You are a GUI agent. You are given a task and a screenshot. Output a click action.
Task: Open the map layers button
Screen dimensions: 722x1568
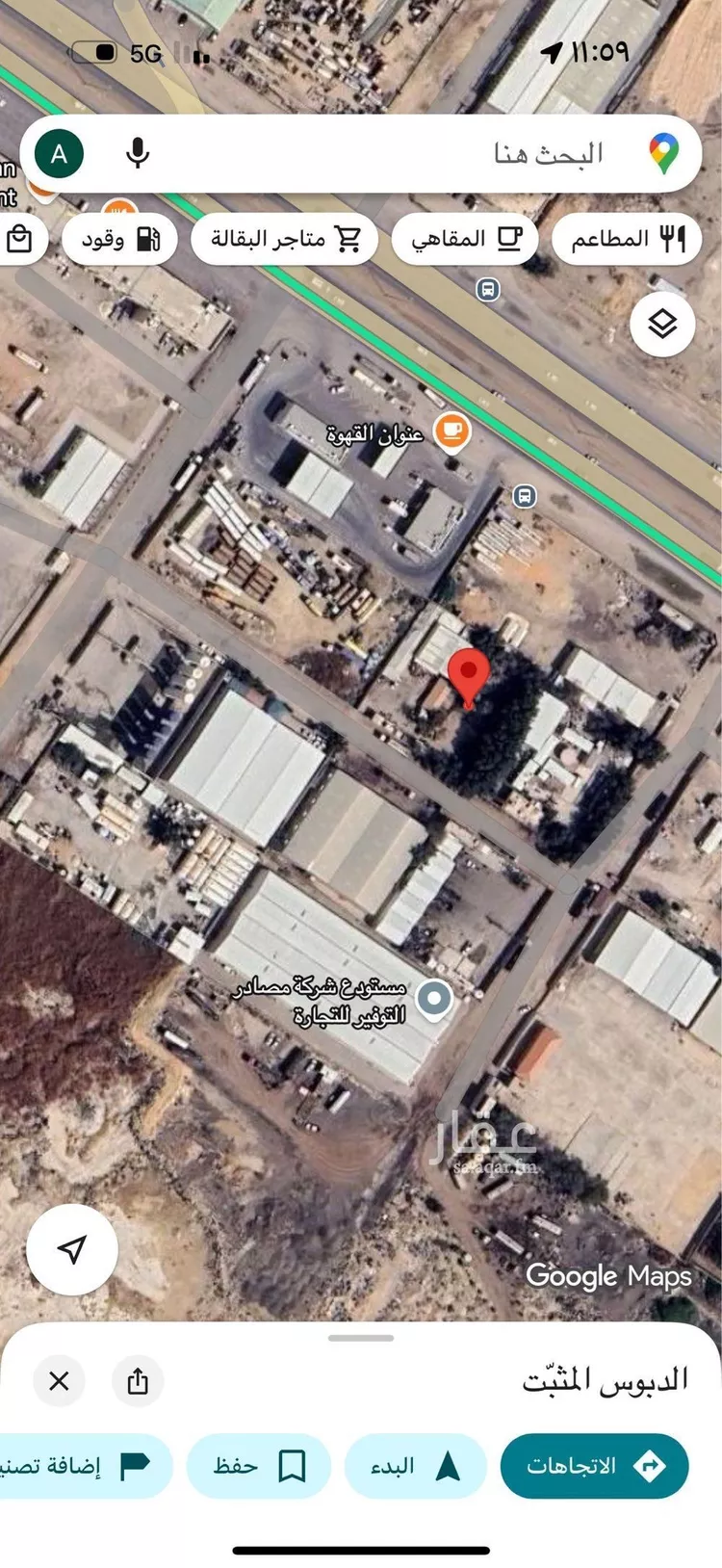click(x=662, y=325)
